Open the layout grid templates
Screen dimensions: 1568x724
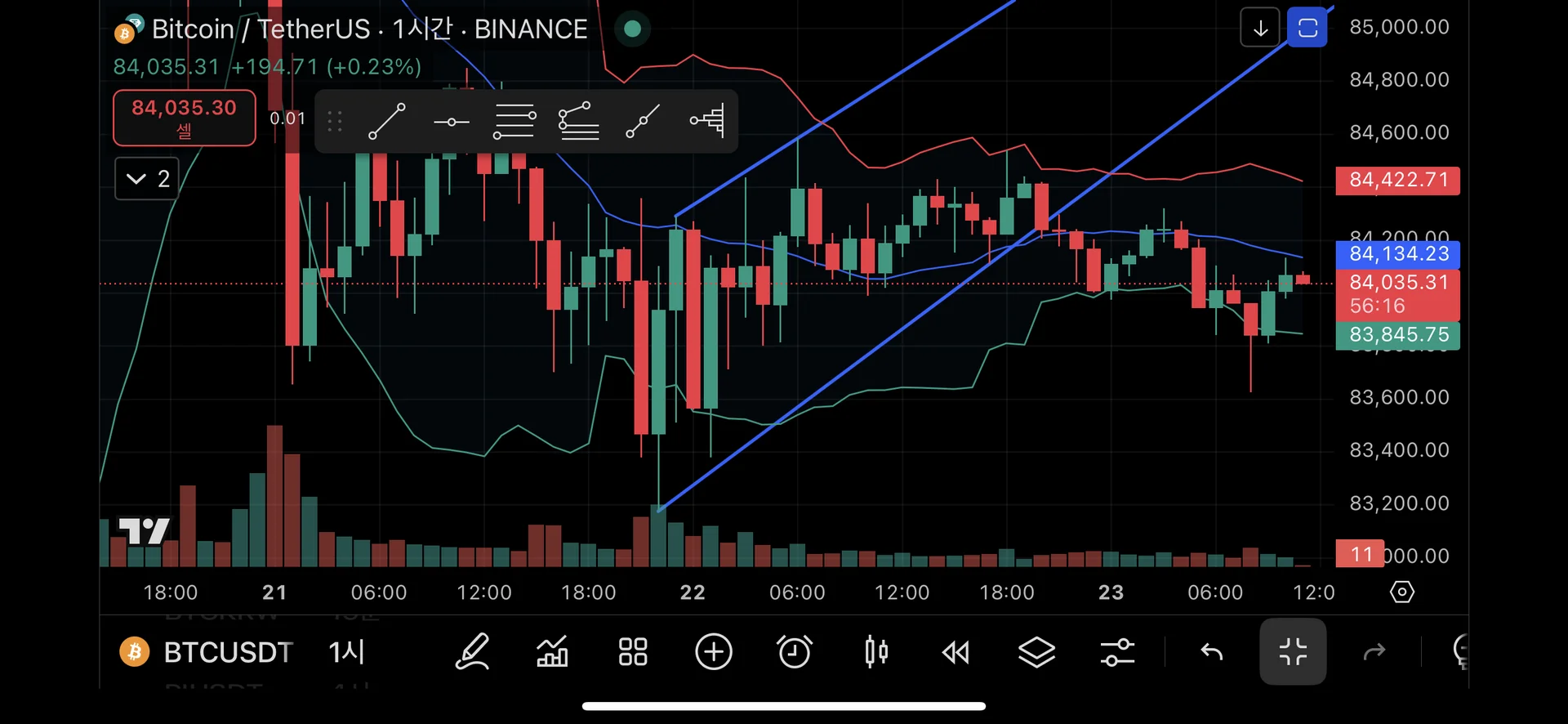pyautogui.click(x=633, y=652)
